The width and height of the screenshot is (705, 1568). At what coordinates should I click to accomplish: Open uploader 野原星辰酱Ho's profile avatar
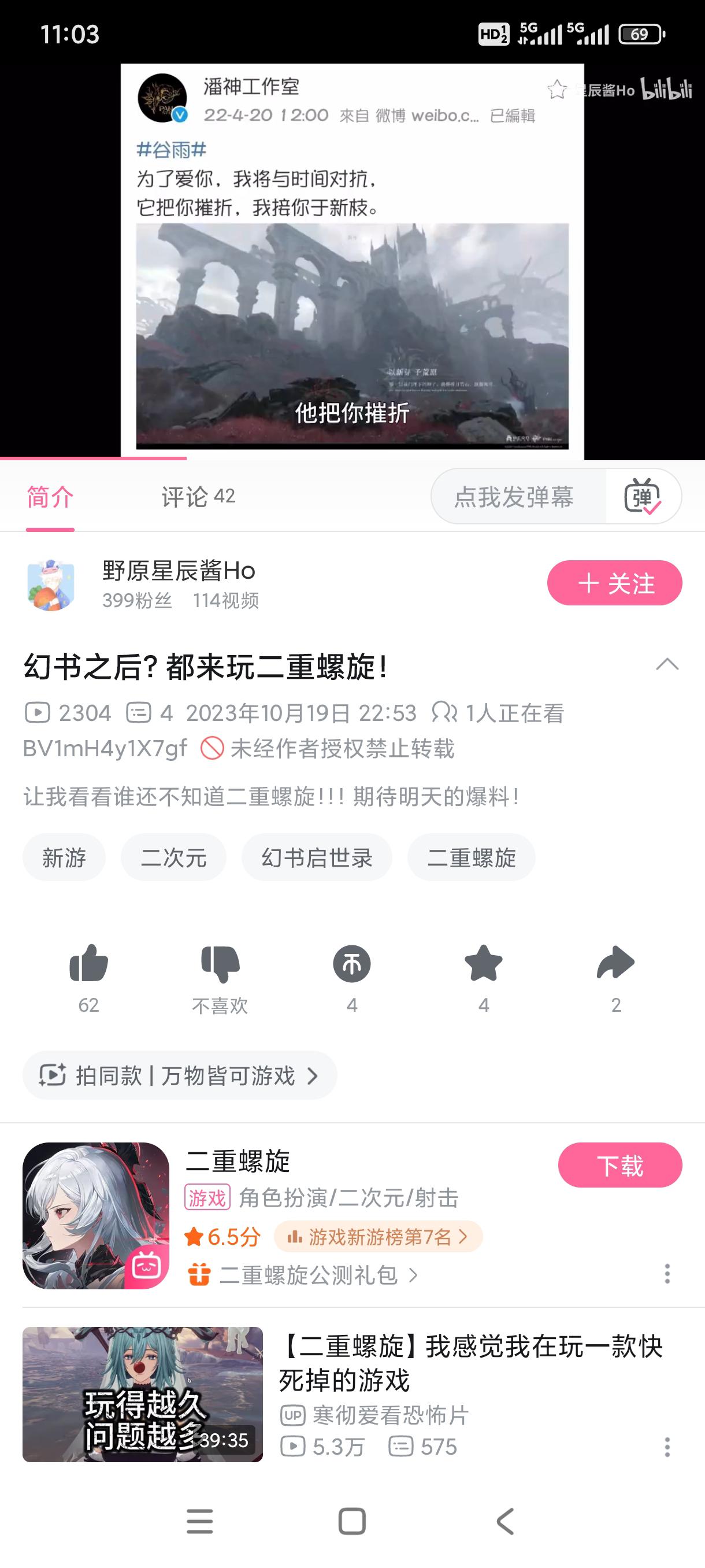tap(51, 585)
